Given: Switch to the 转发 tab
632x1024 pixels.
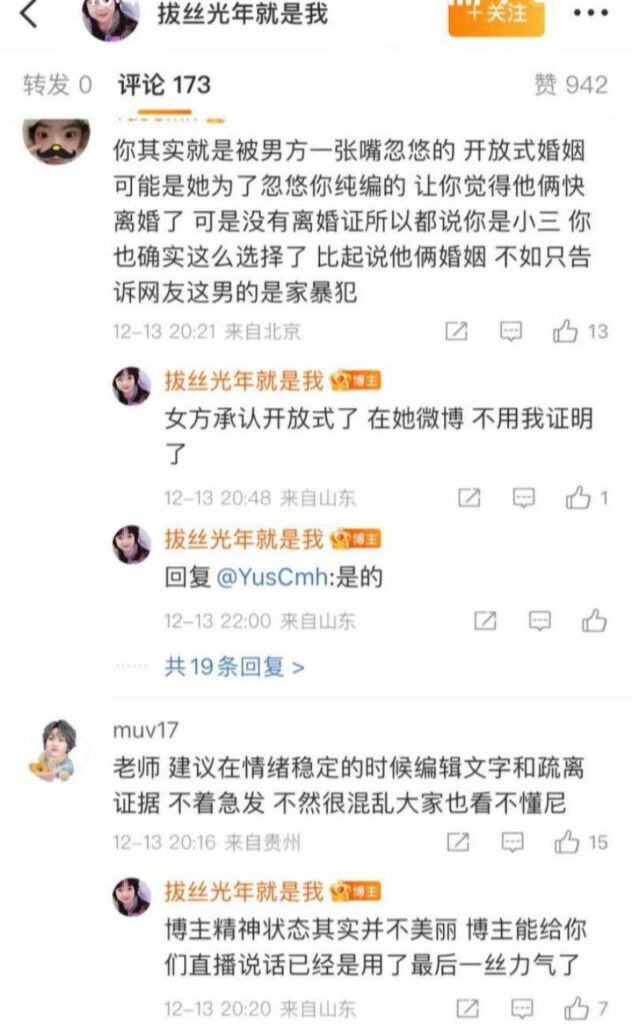Looking at the screenshot, I should pyautogui.click(x=57, y=85).
